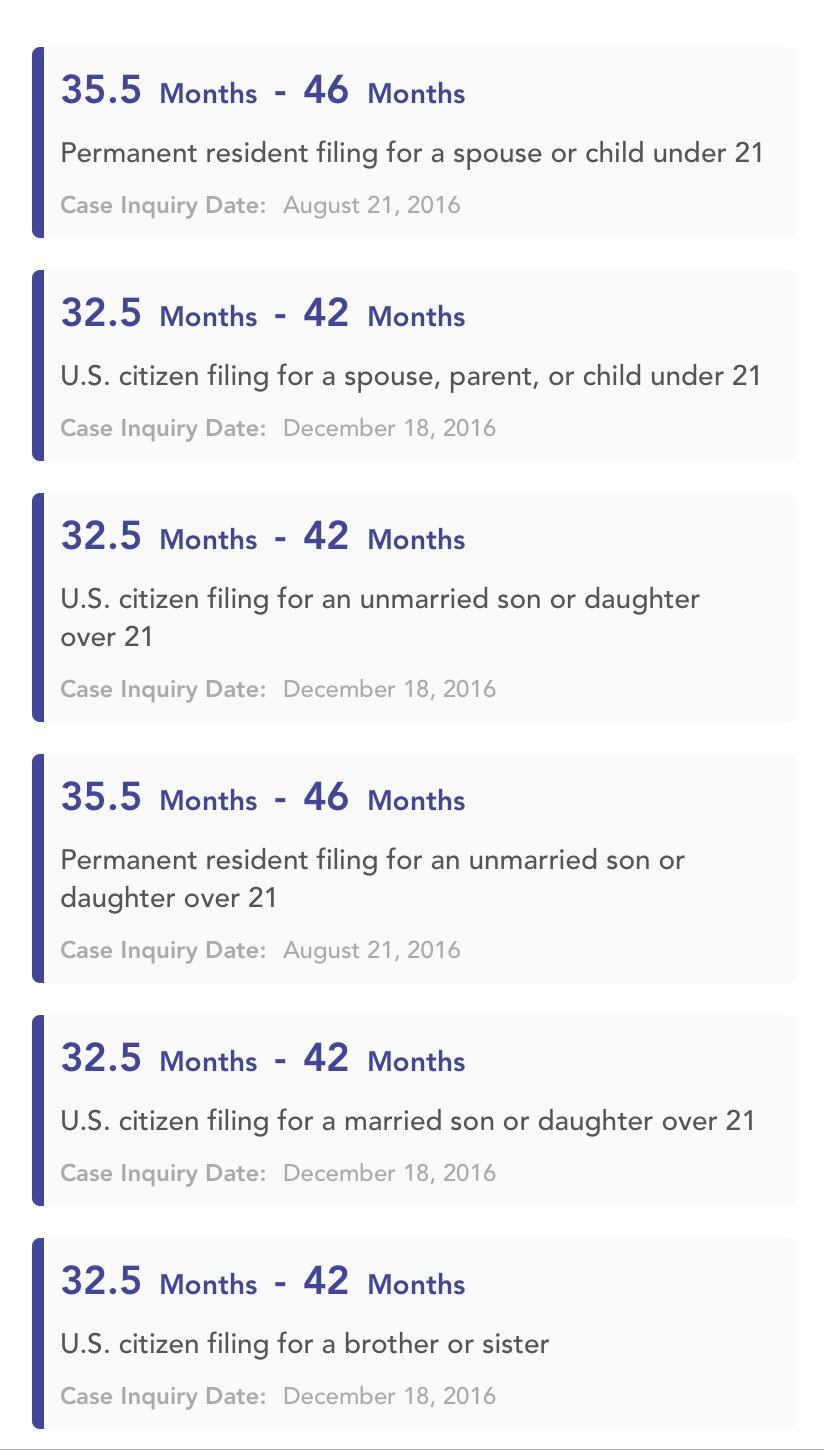View U.S. citizen filing for married son or daughter card
Screen dimensions: 824x1450
(x=414, y=1110)
